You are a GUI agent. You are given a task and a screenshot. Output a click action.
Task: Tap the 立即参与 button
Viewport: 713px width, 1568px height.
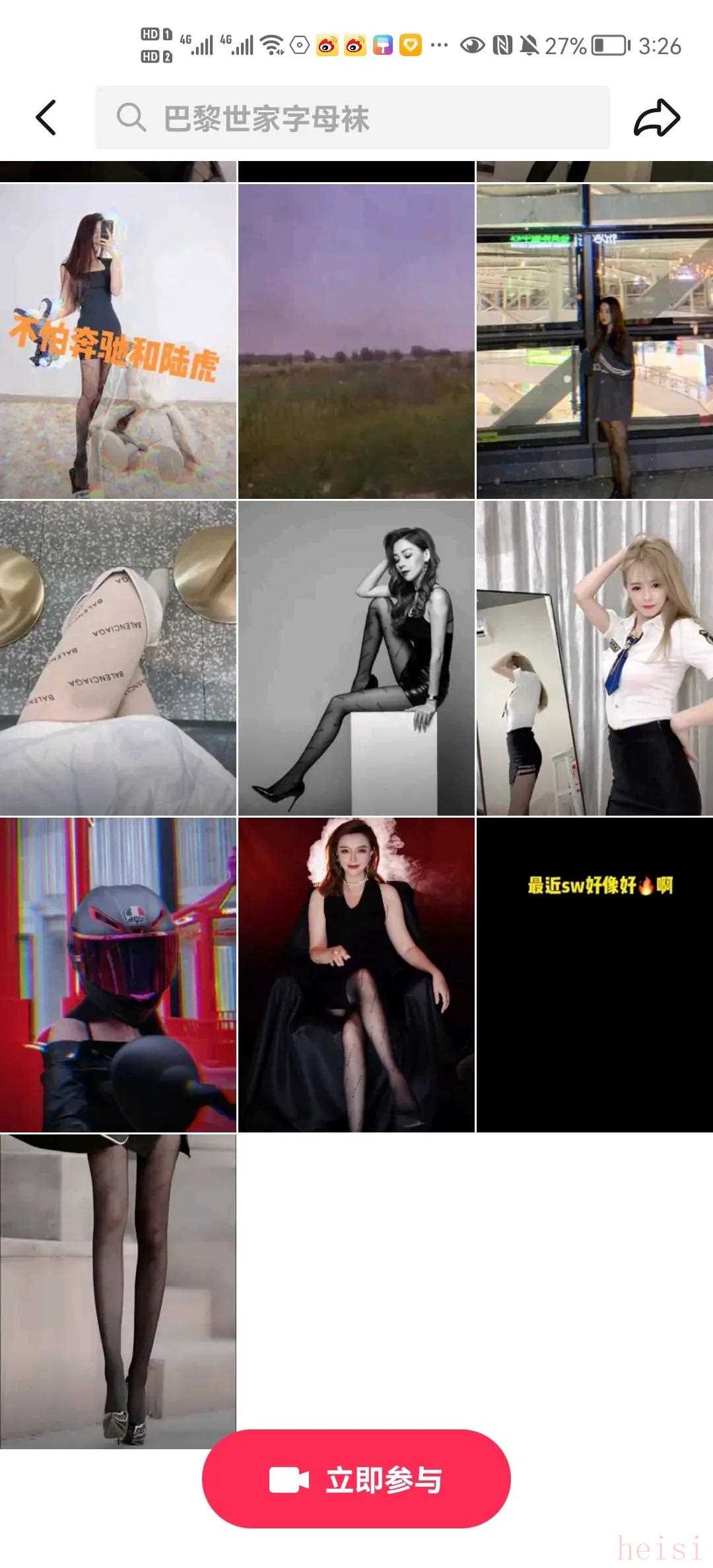(356, 1480)
